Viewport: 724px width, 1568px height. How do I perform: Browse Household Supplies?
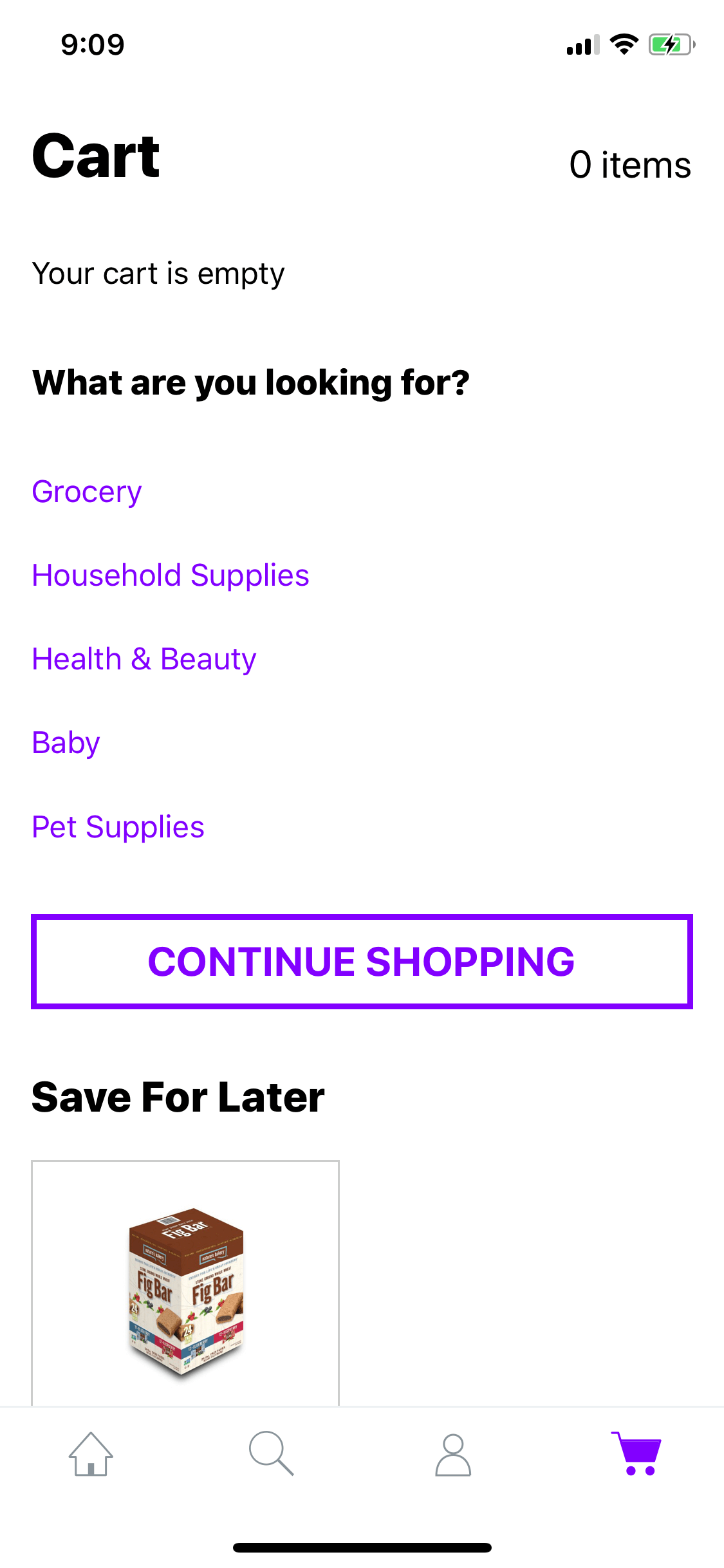point(171,575)
